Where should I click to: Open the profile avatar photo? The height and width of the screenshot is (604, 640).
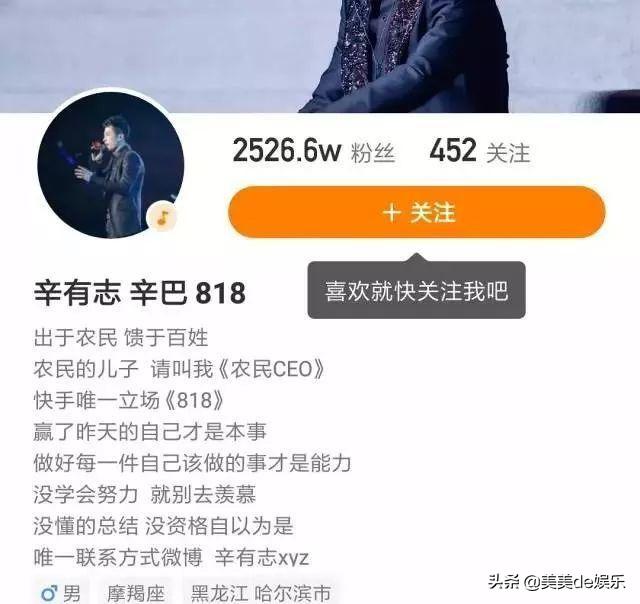110,165
